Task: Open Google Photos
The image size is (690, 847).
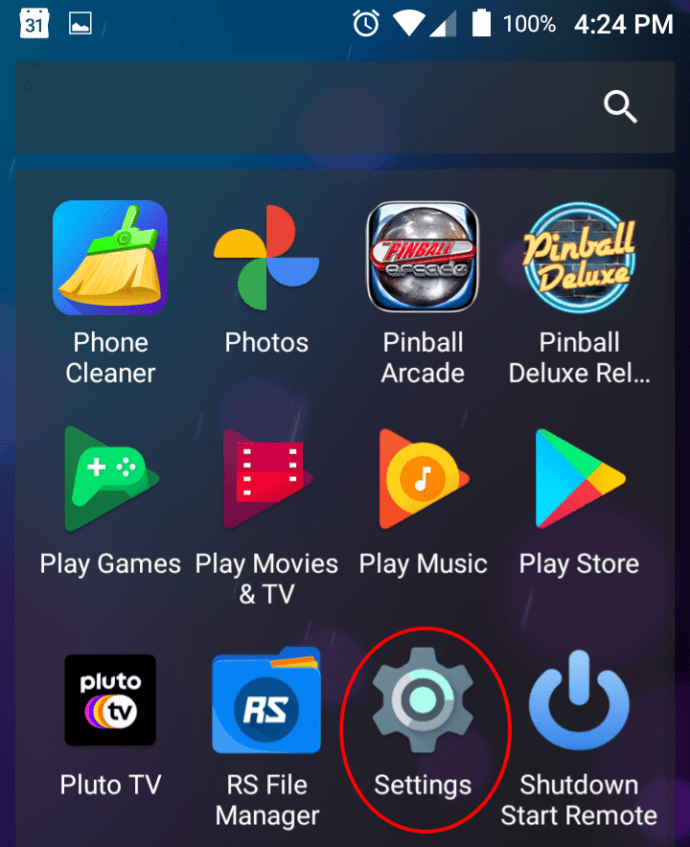Action: [266, 258]
